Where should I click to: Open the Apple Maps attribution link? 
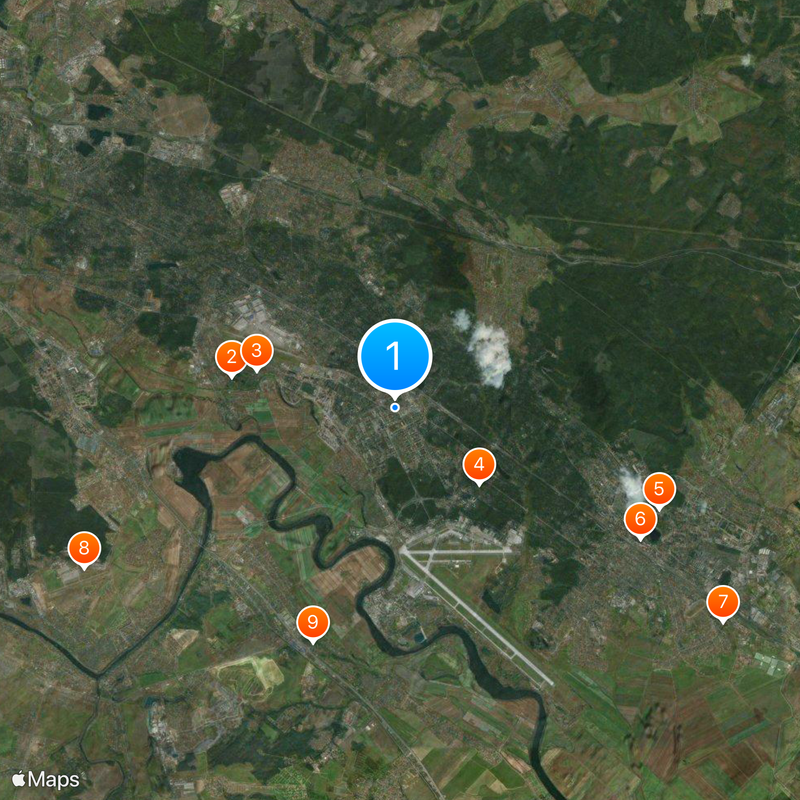[46, 779]
